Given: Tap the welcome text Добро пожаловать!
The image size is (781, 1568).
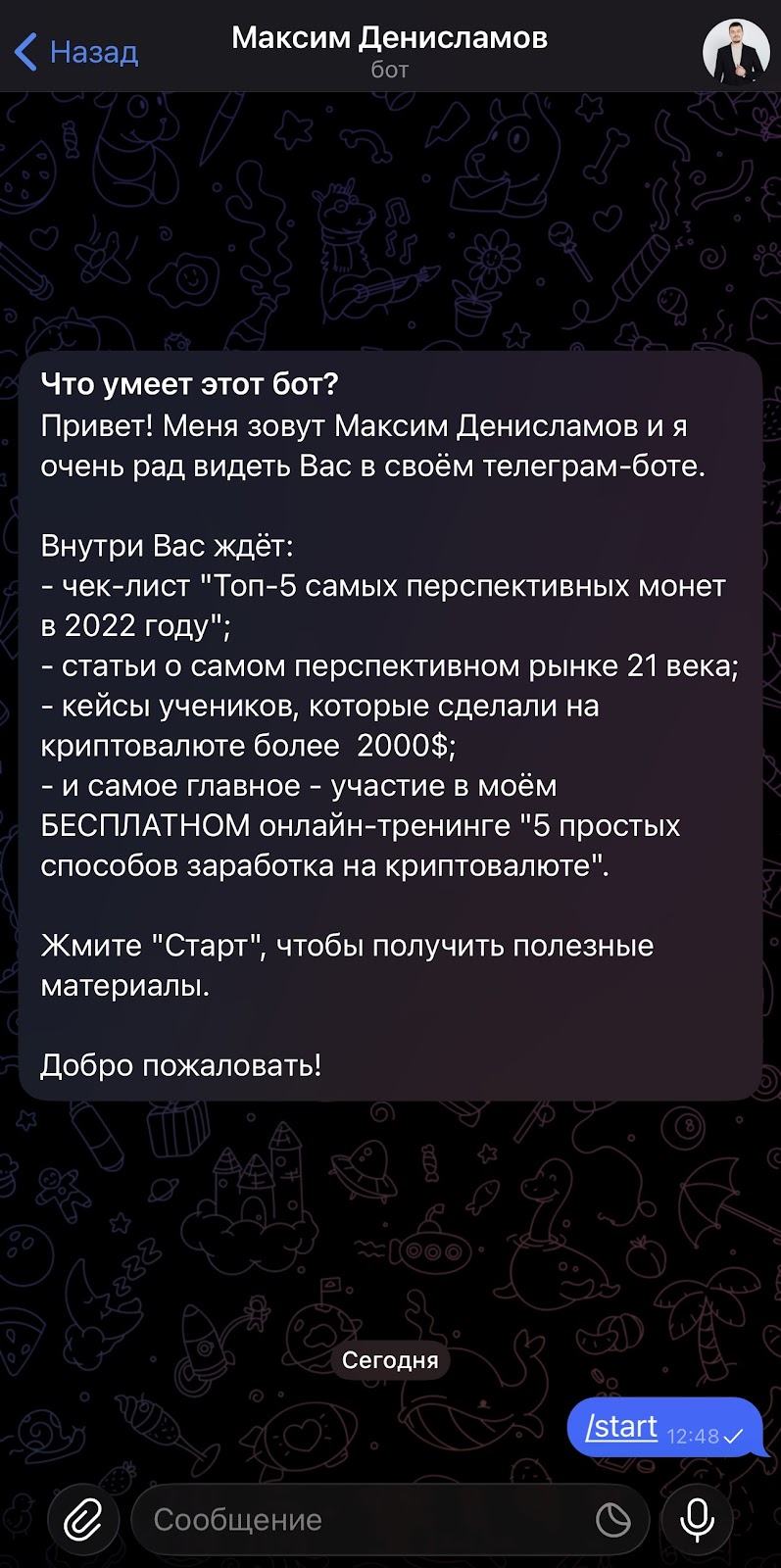Looking at the screenshot, I should tap(182, 1063).
